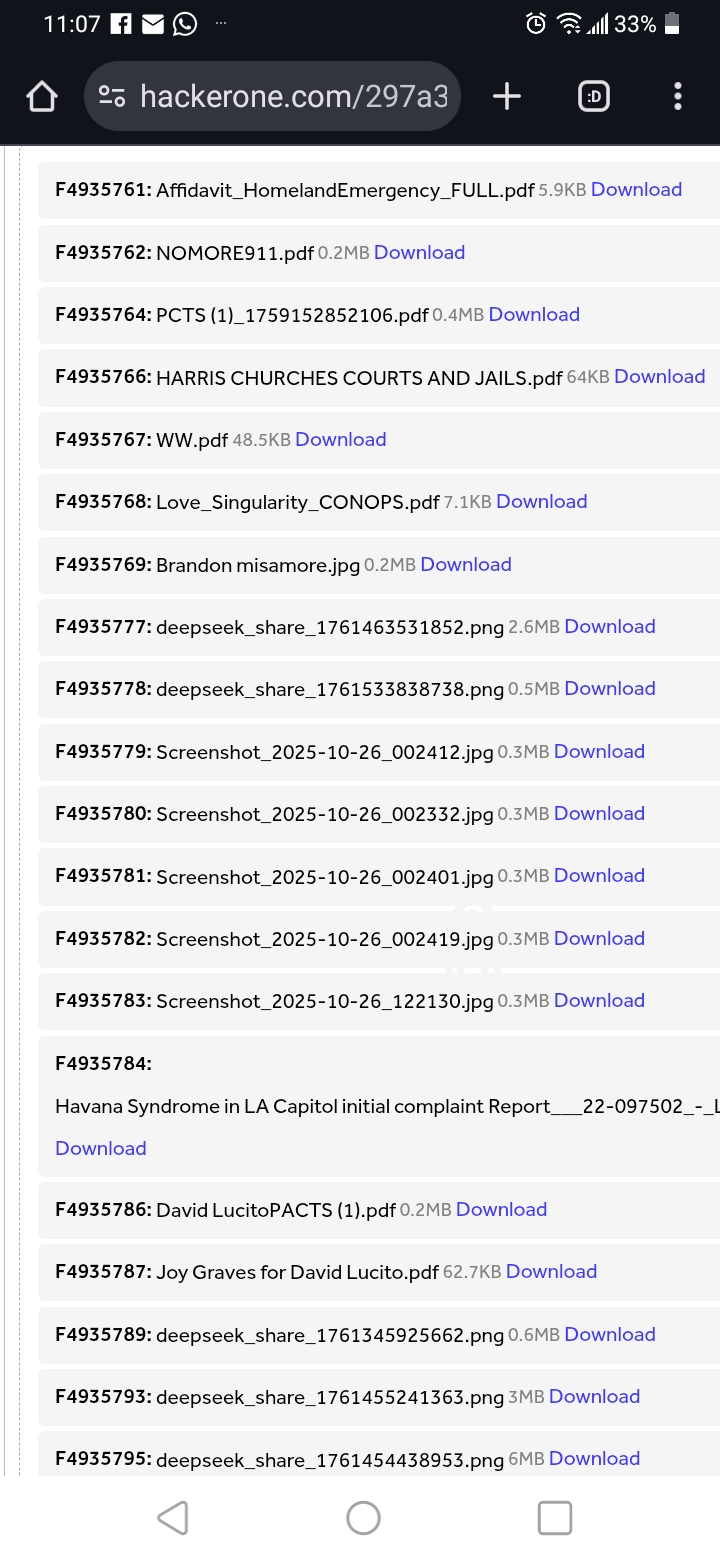The height and width of the screenshot is (1560, 720).
Task: Download Love_Singularity_CONOPS.pdf
Action: coord(541,501)
